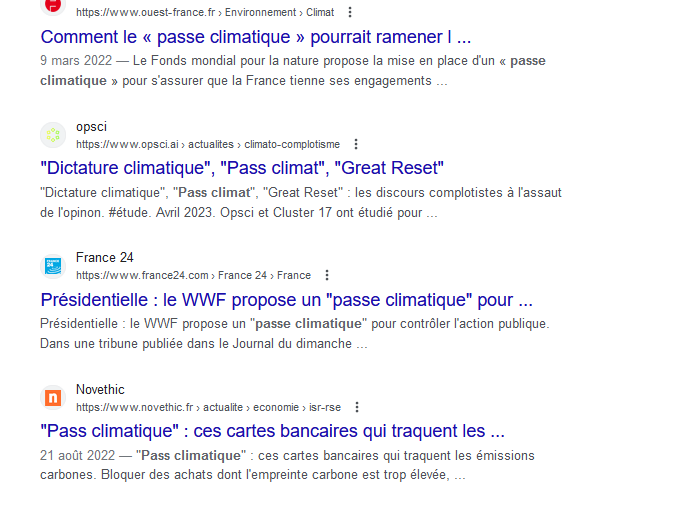Open more options for the opsci result
Viewport: 692px width, 517px height.
[x=356, y=144]
